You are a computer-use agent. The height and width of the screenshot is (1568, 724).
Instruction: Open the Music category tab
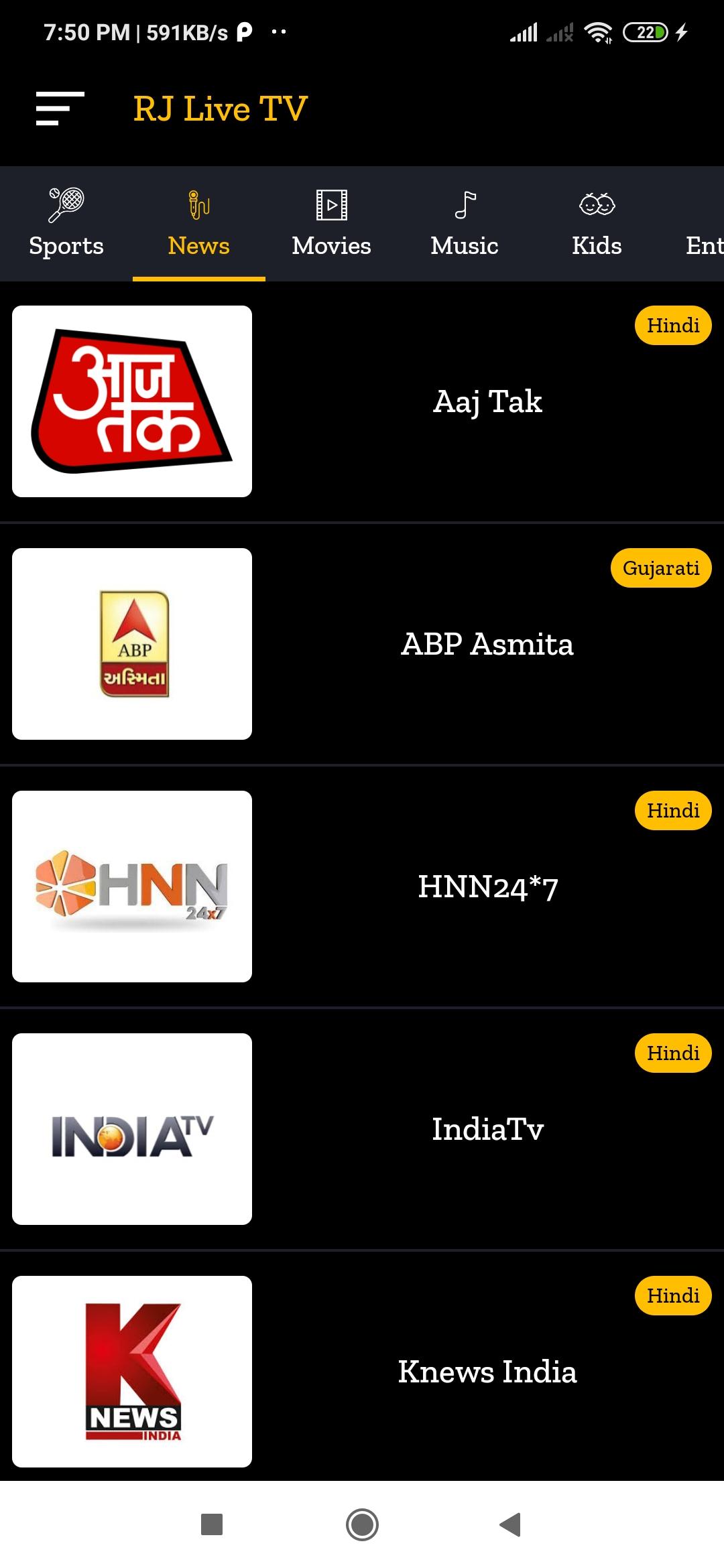(x=465, y=224)
